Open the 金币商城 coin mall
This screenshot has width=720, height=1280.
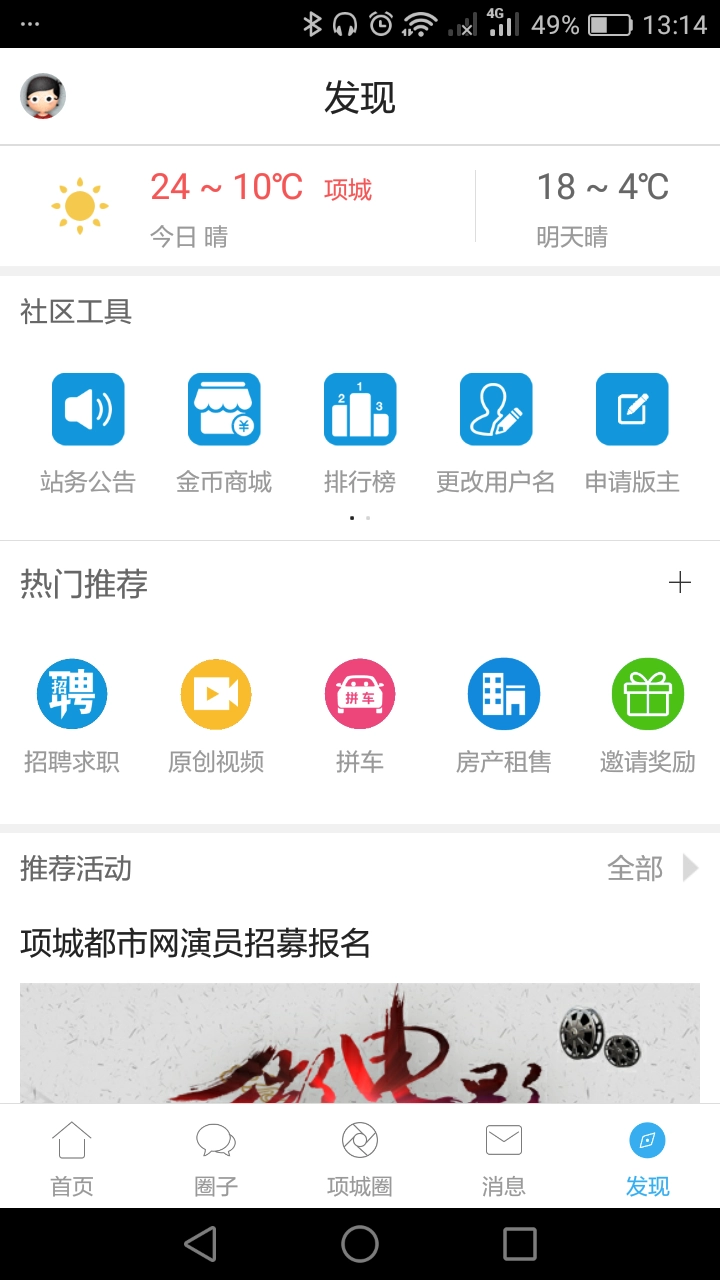(224, 408)
